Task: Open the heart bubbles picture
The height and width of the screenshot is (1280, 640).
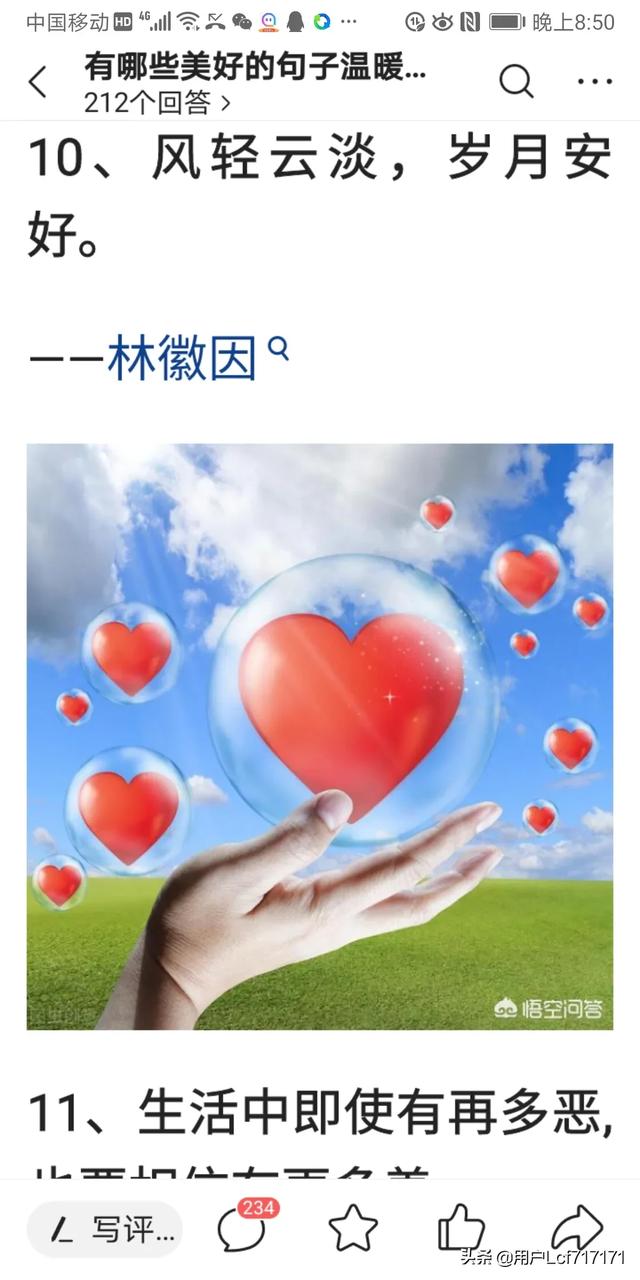Action: click(320, 736)
